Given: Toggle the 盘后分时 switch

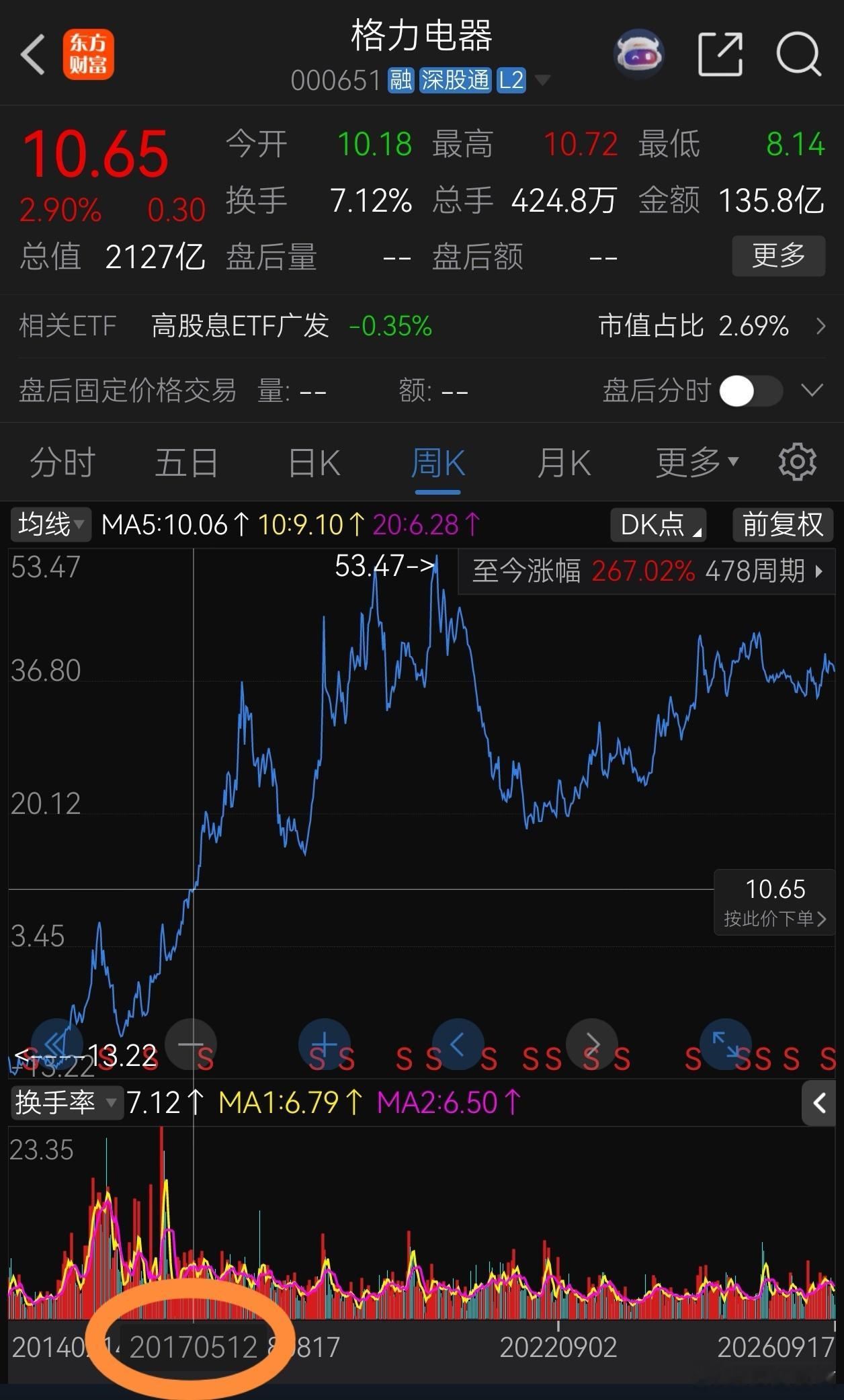Looking at the screenshot, I should [751, 390].
